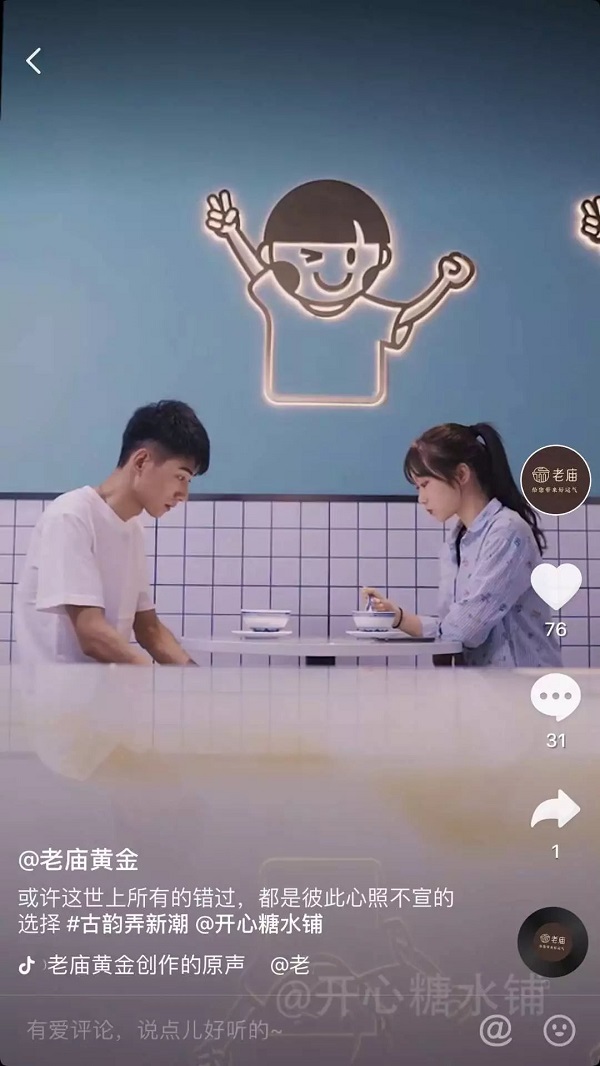Open 老庙黄金 profile avatar

click(555, 480)
